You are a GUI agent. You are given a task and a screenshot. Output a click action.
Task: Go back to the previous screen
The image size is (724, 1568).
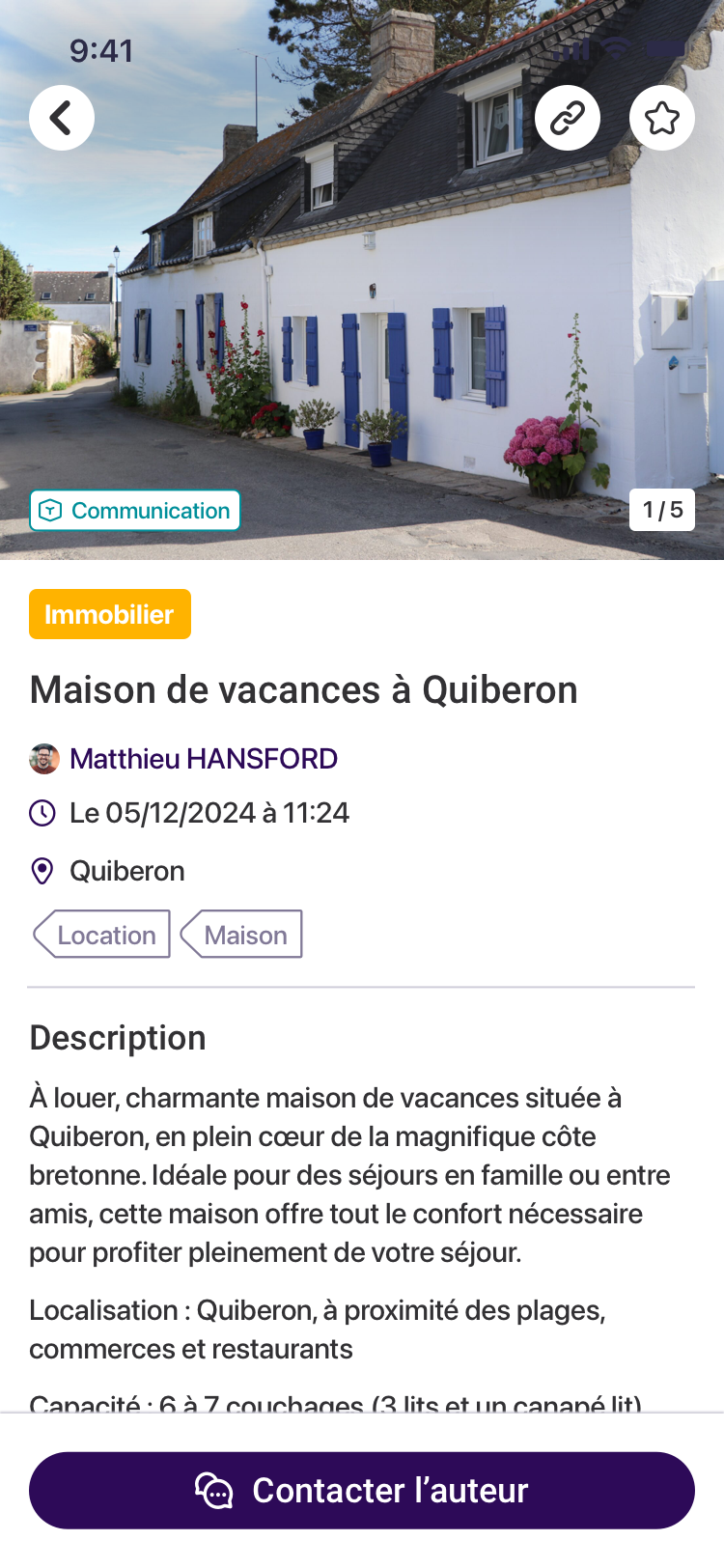click(x=62, y=119)
